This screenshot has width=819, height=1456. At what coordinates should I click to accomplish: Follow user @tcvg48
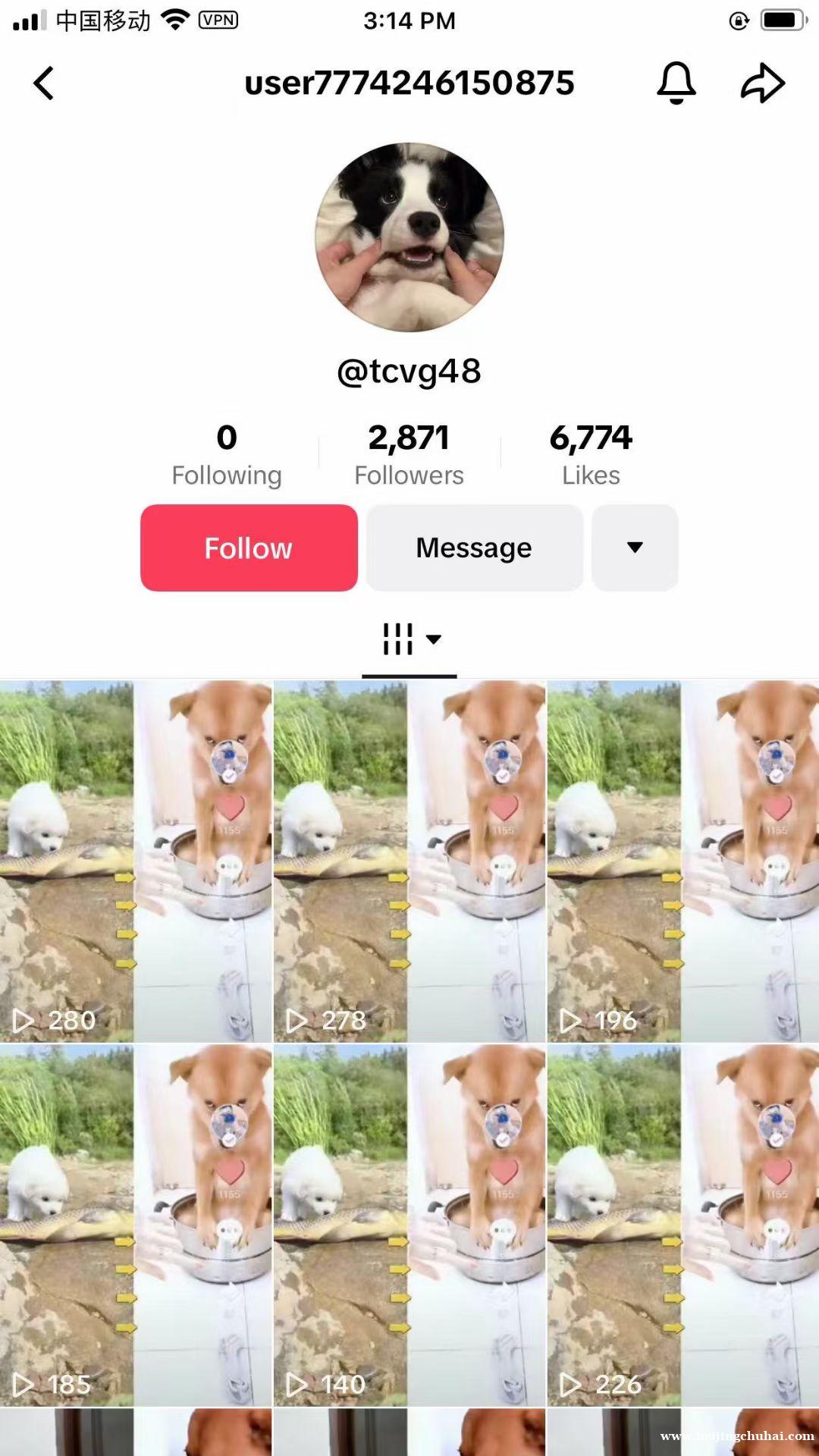249,548
